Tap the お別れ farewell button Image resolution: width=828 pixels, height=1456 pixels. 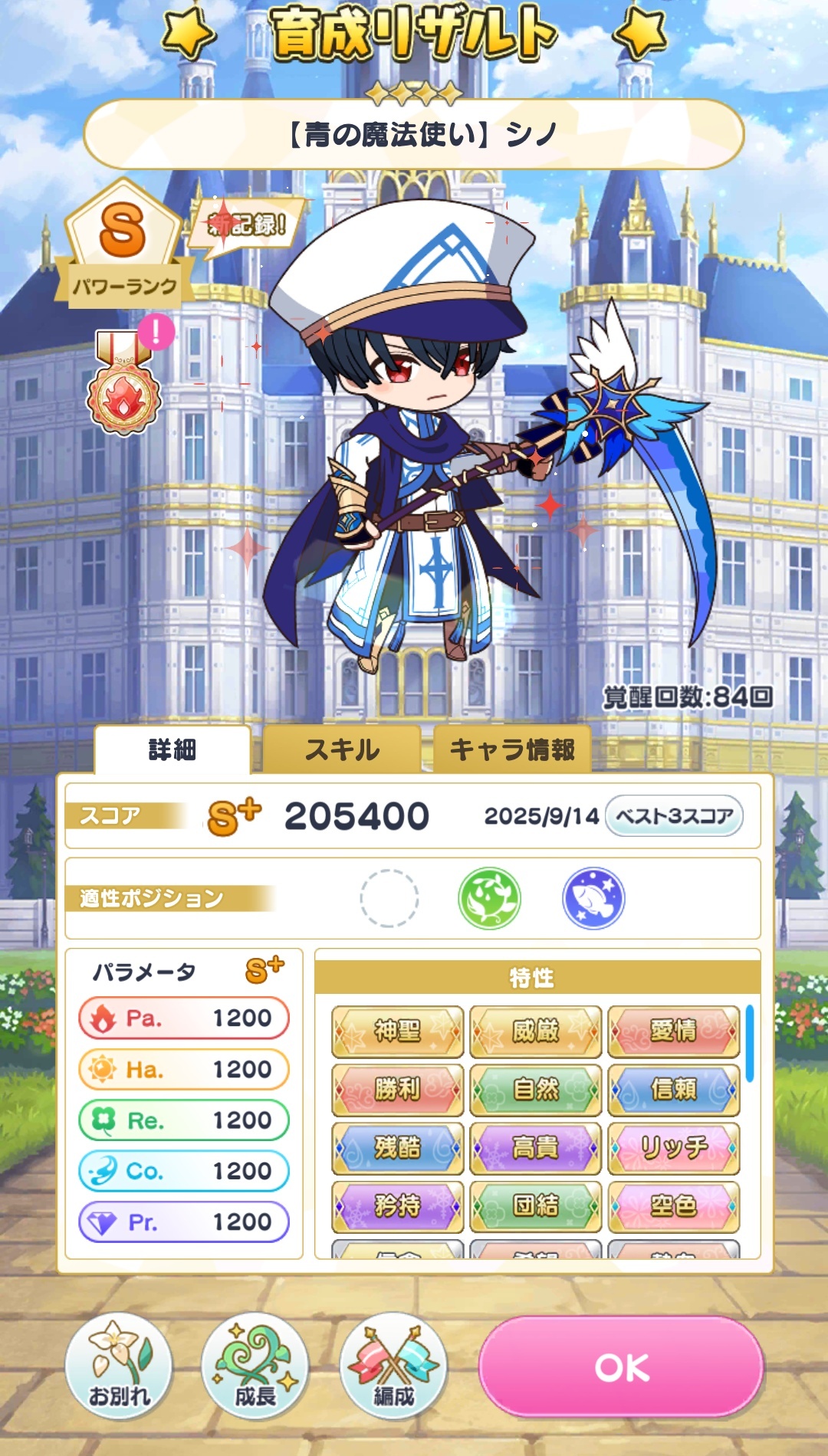(119, 1366)
